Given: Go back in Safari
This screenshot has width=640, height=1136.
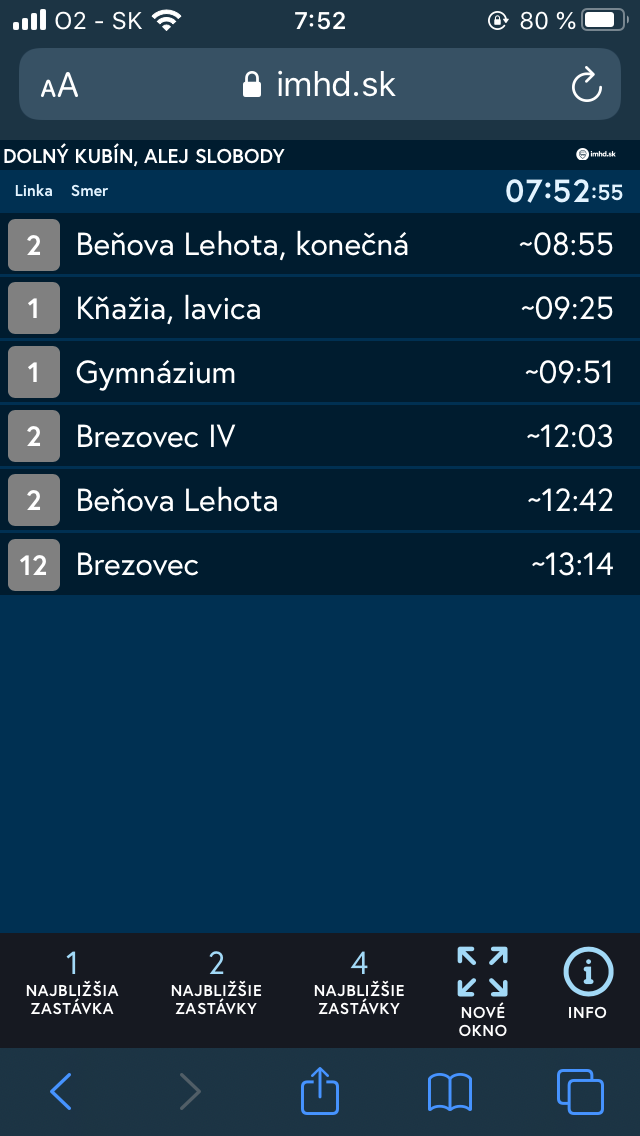Looking at the screenshot, I should [61, 1091].
